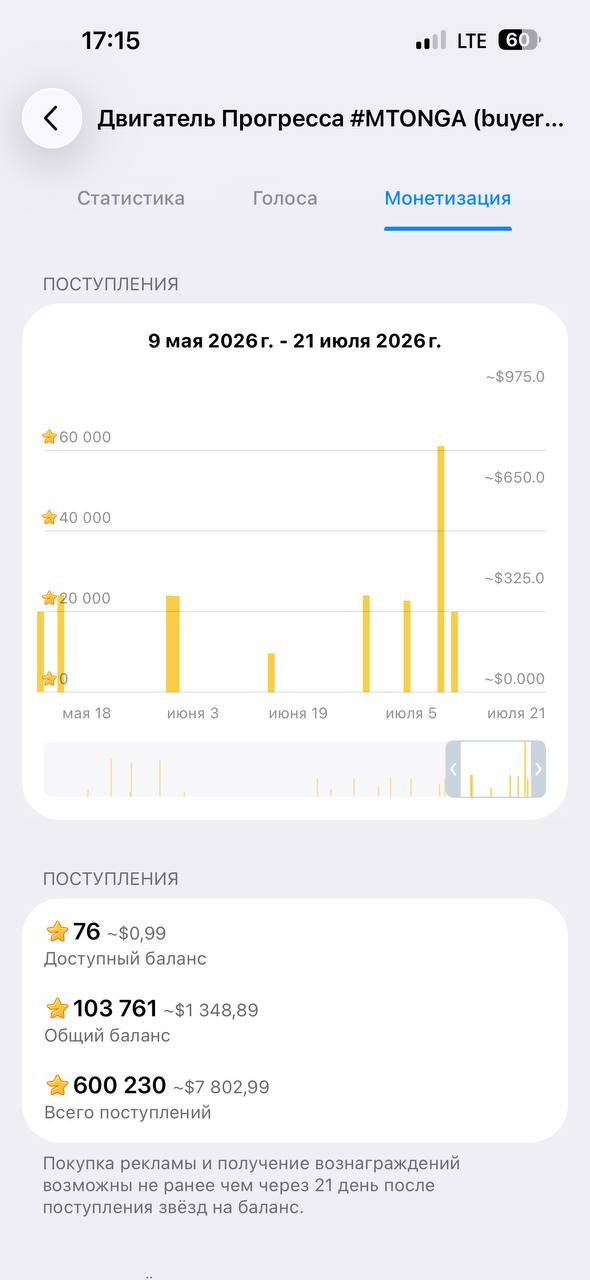
Task: Switch to the Статистика tab
Action: click(131, 198)
